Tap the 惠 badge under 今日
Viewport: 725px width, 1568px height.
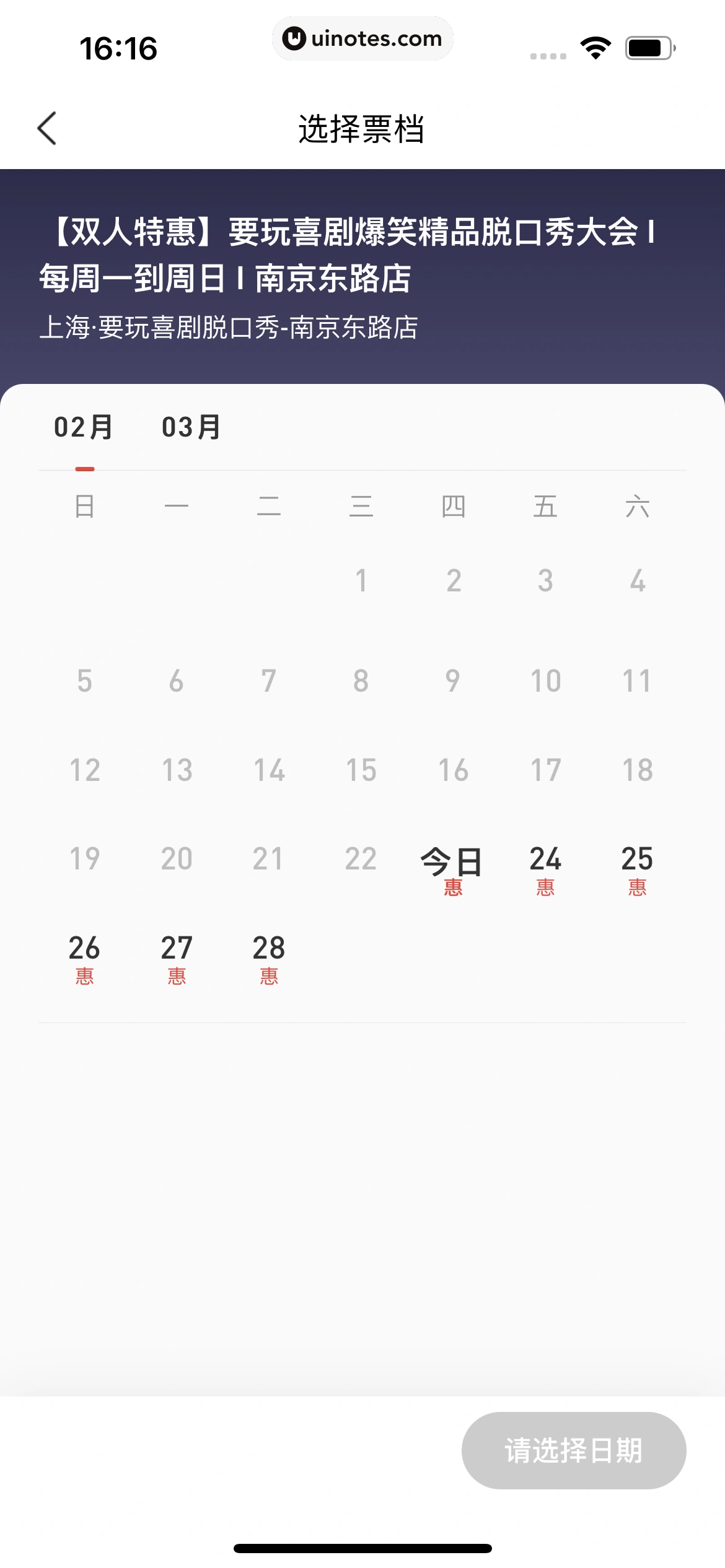pyautogui.click(x=452, y=887)
